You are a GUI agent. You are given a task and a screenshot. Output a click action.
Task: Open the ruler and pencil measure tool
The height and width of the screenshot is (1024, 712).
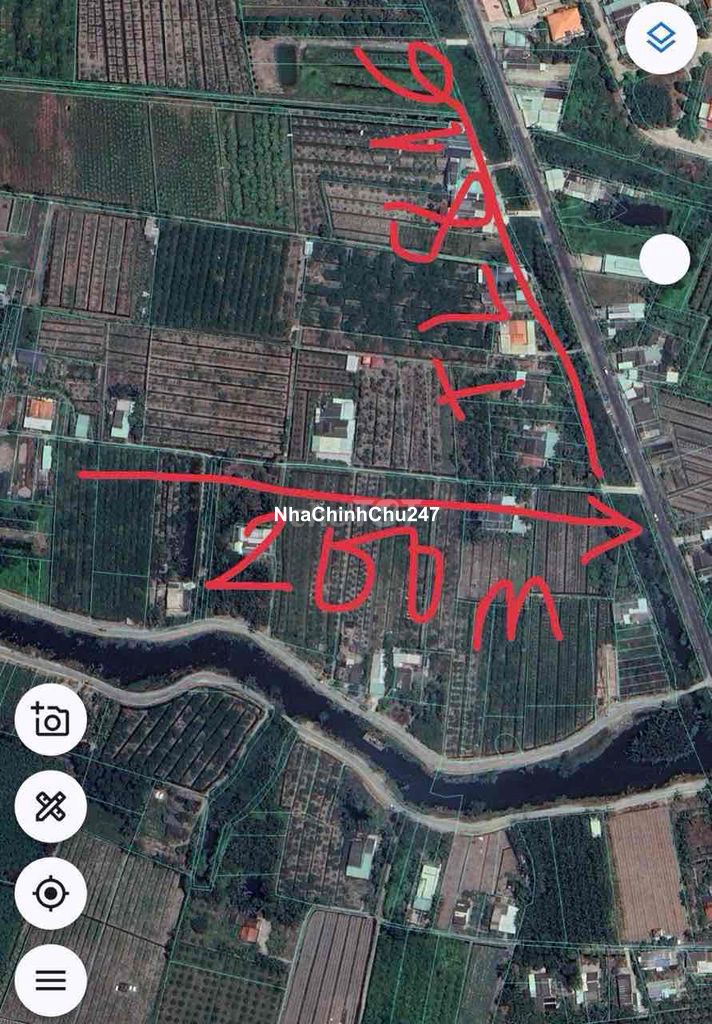click(50, 806)
